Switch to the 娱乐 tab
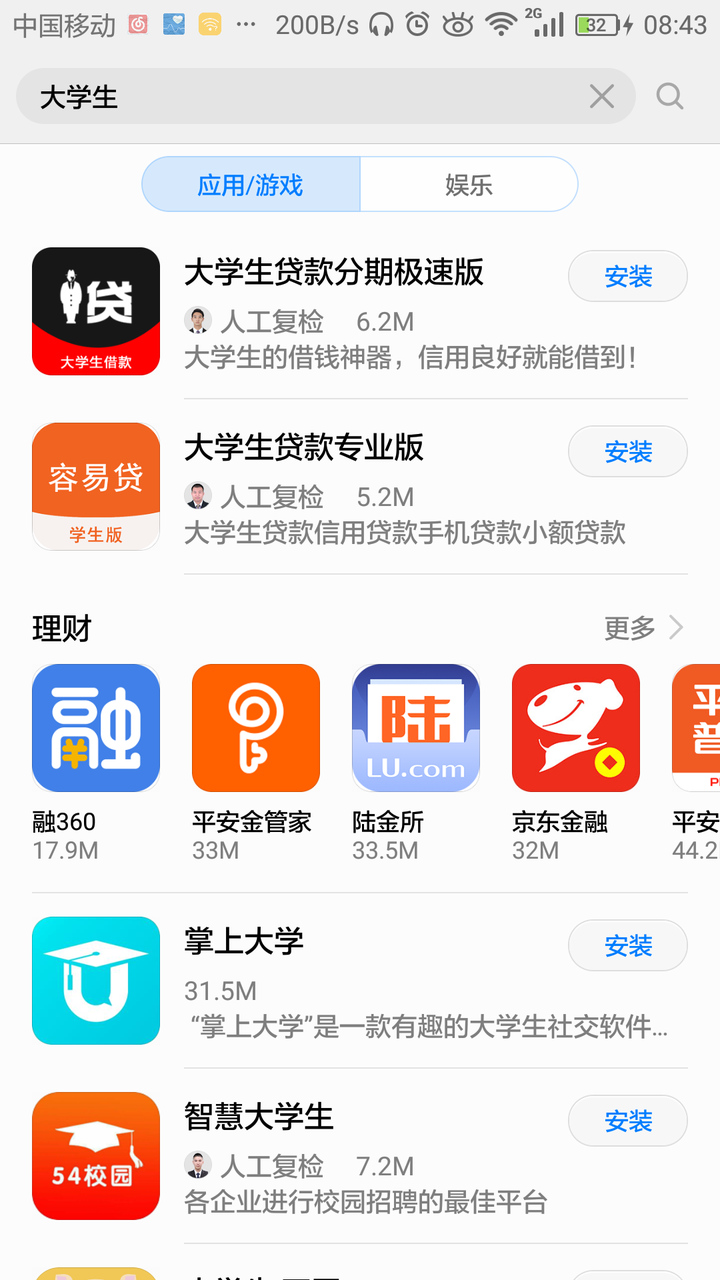 [469, 185]
